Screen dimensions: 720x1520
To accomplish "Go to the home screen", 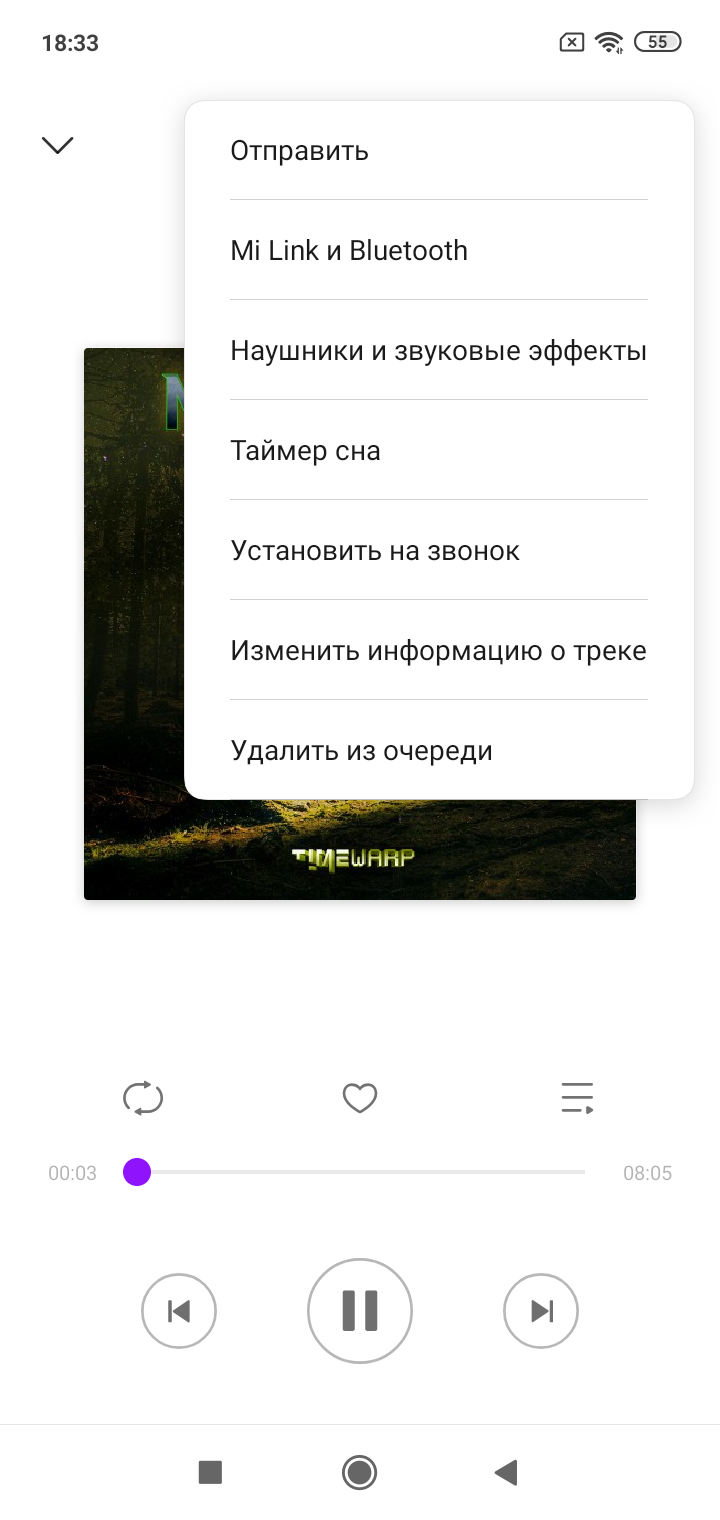I will [359, 1472].
